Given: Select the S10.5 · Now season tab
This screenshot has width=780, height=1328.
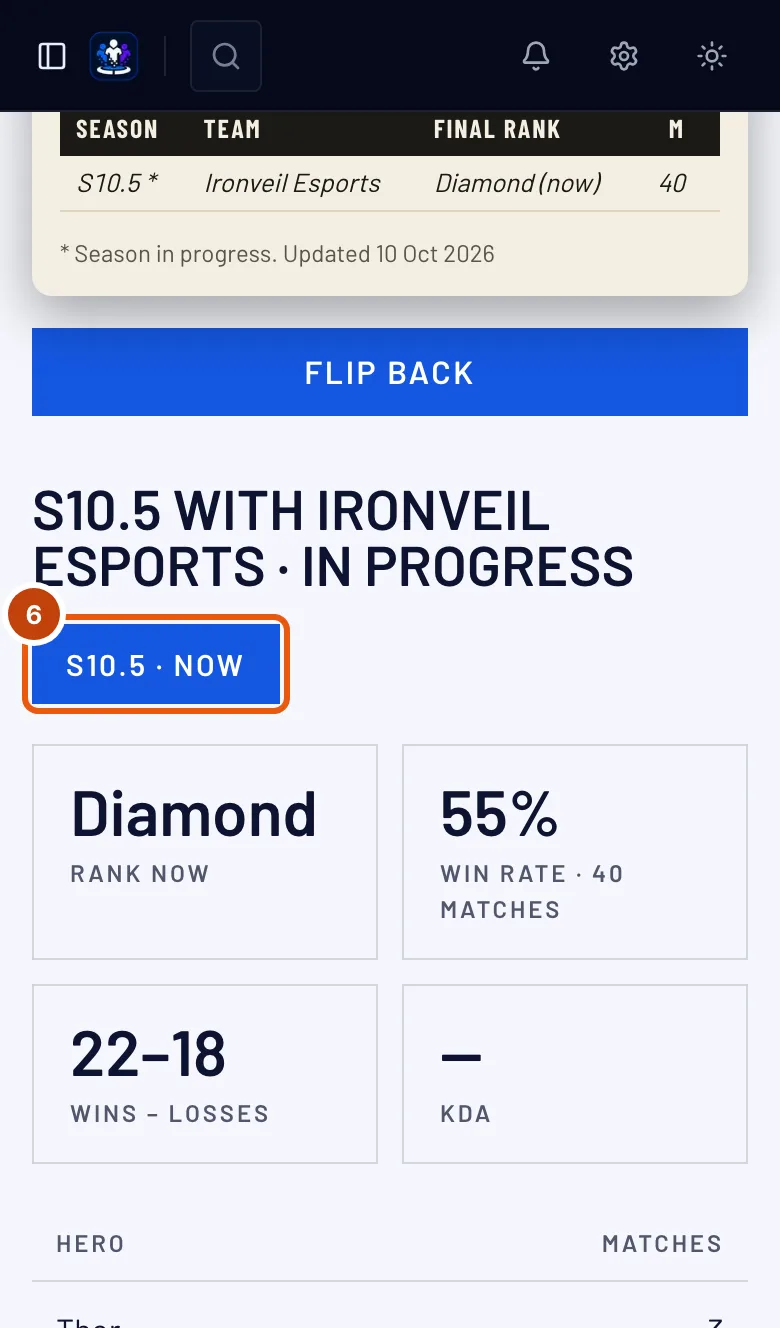Looking at the screenshot, I should [x=156, y=665].
